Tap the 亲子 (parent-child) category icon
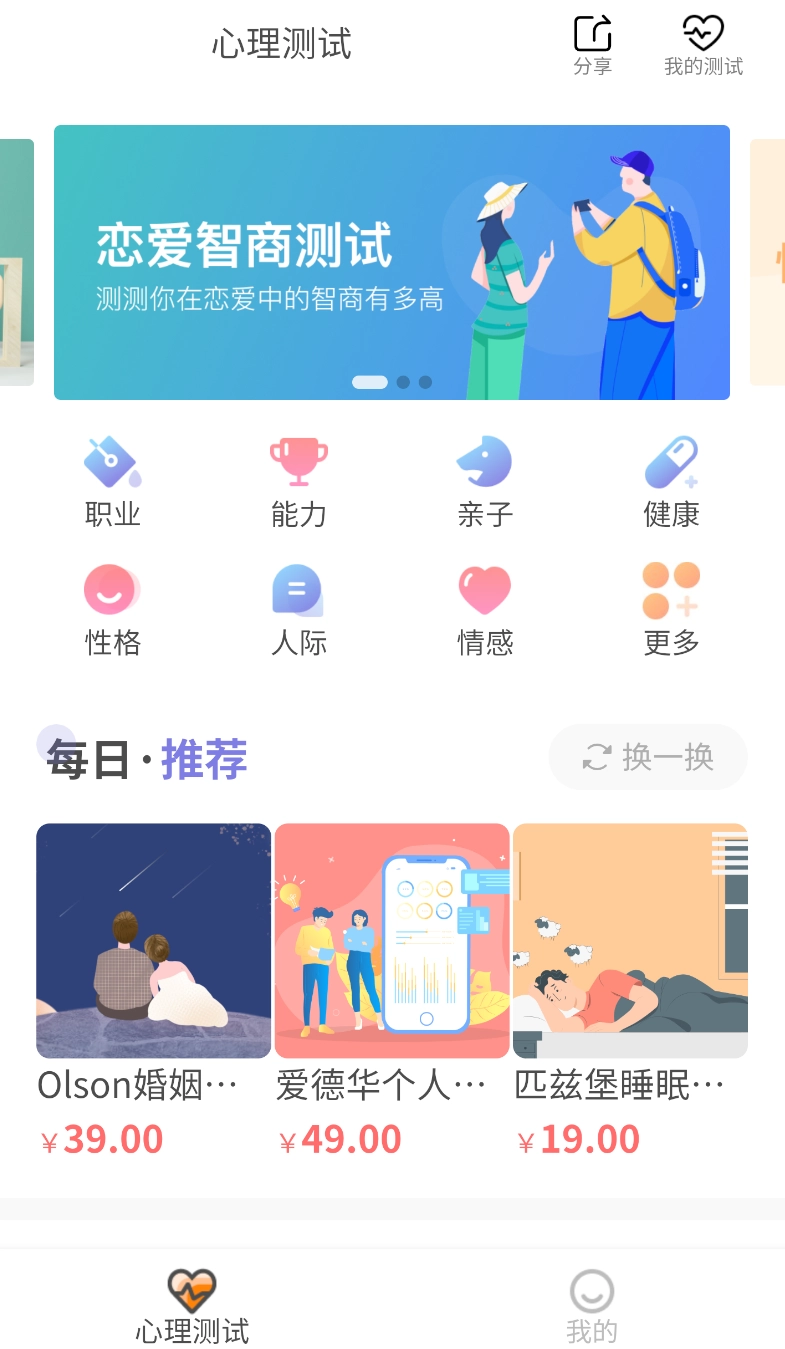The height and width of the screenshot is (1349, 785). coord(484,462)
